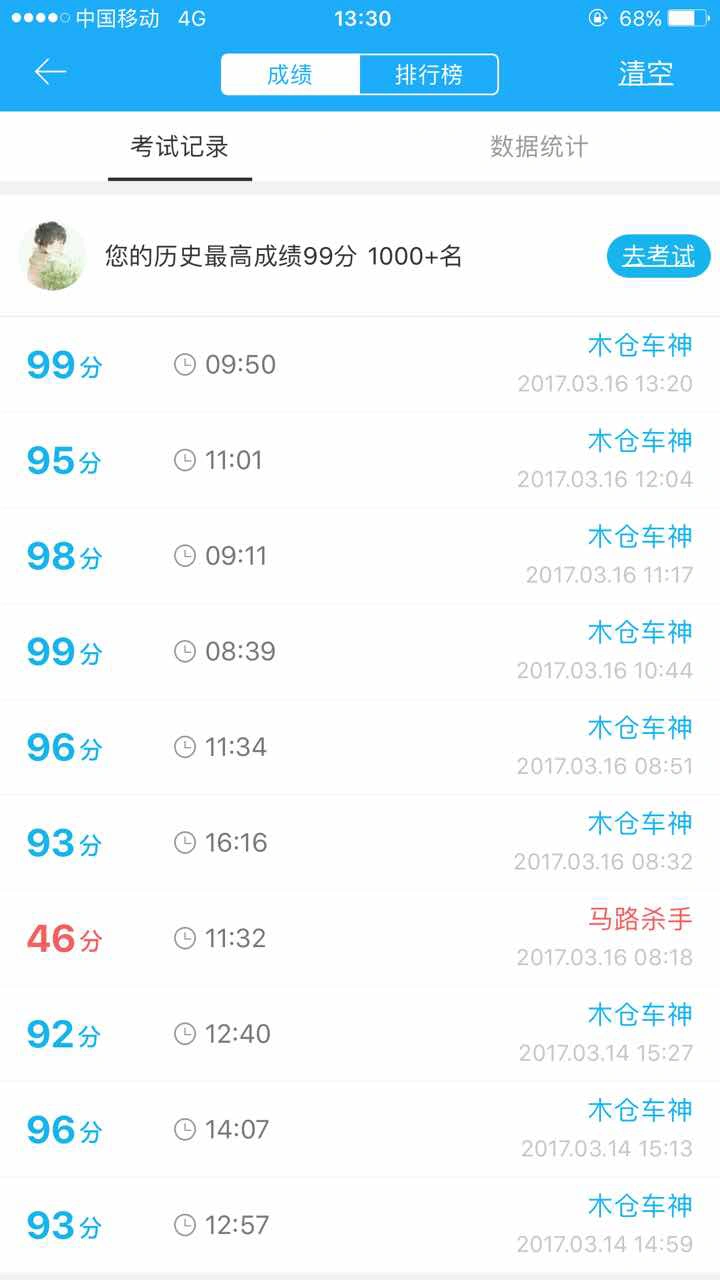Switch to the 数据统计 tab
The image size is (720, 1280).
(x=539, y=147)
